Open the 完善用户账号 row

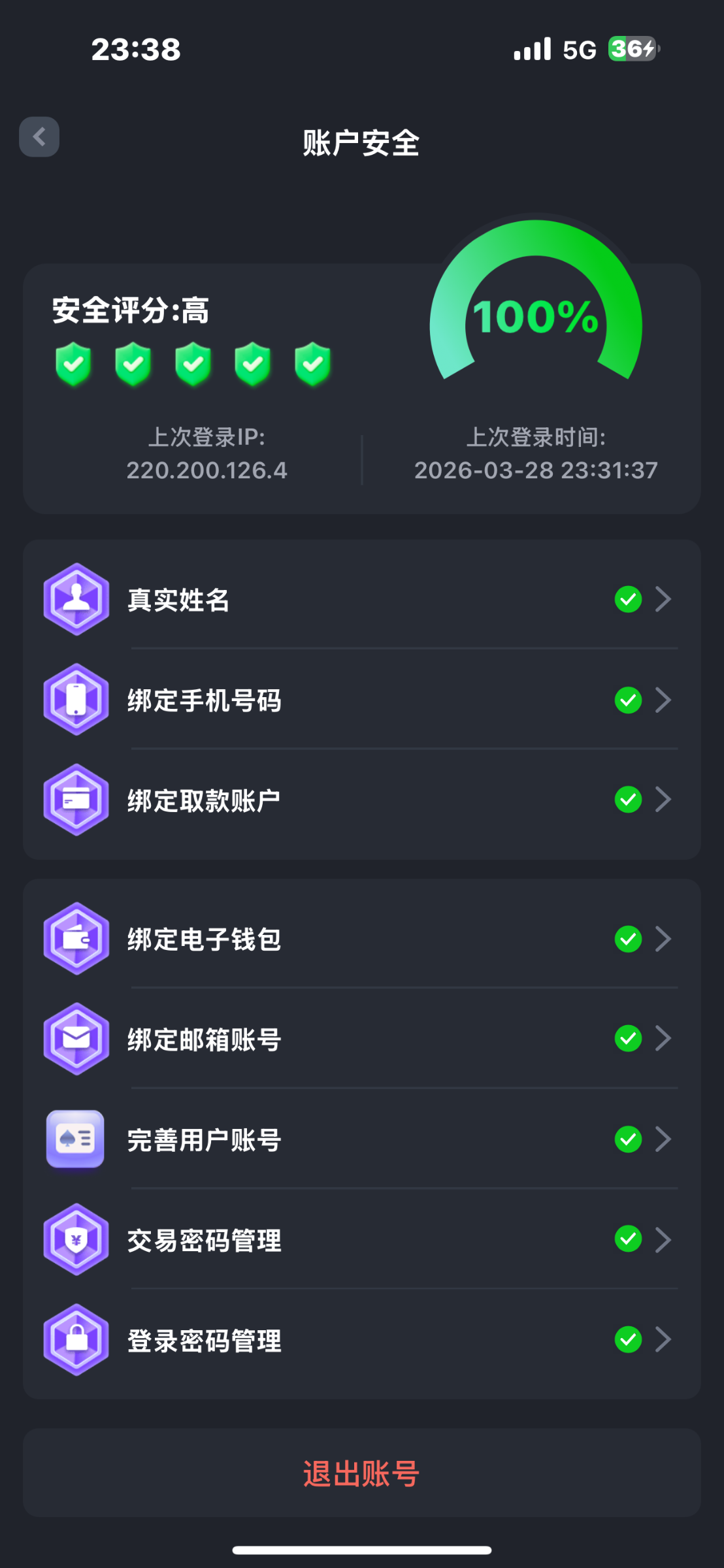click(x=361, y=1140)
